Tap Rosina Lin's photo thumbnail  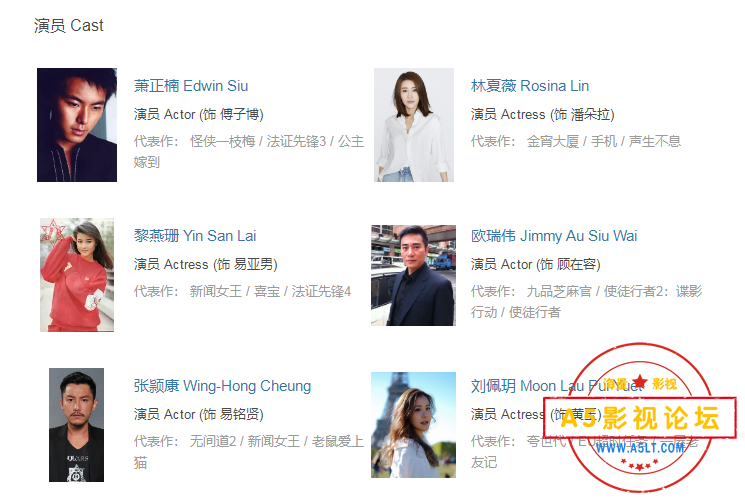pyautogui.click(x=413, y=125)
